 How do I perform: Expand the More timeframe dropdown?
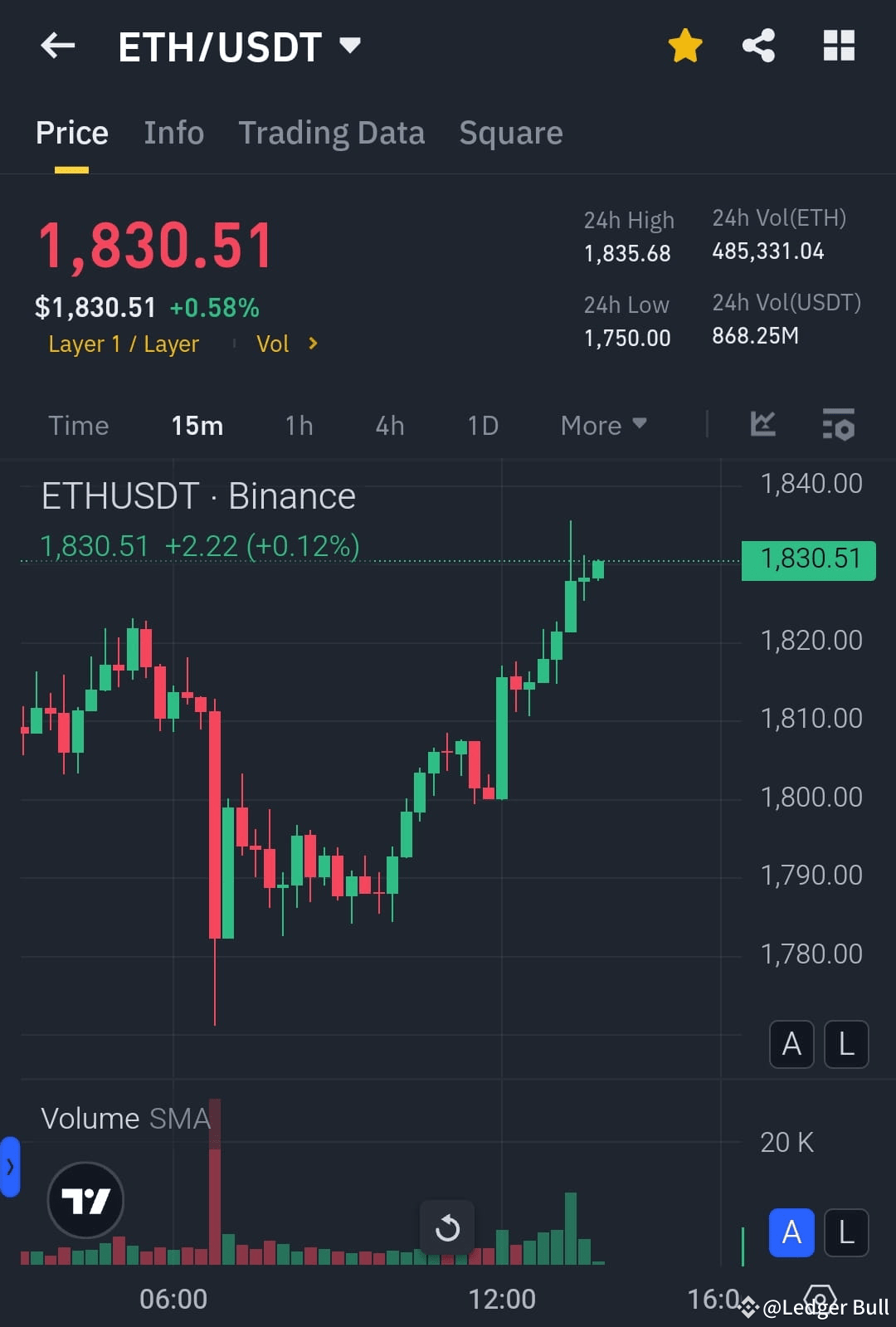tap(603, 425)
